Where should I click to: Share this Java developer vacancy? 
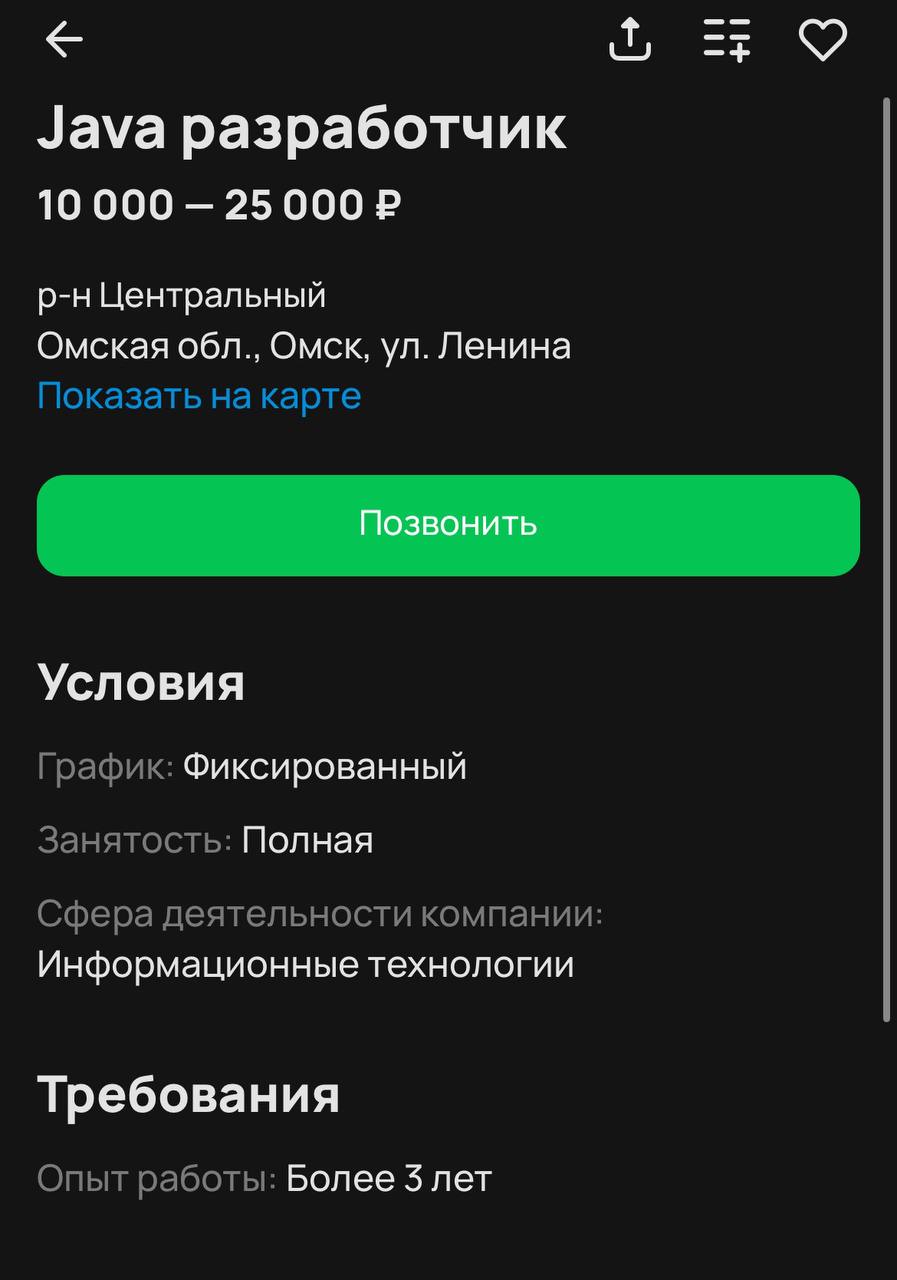click(x=630, y=40)
